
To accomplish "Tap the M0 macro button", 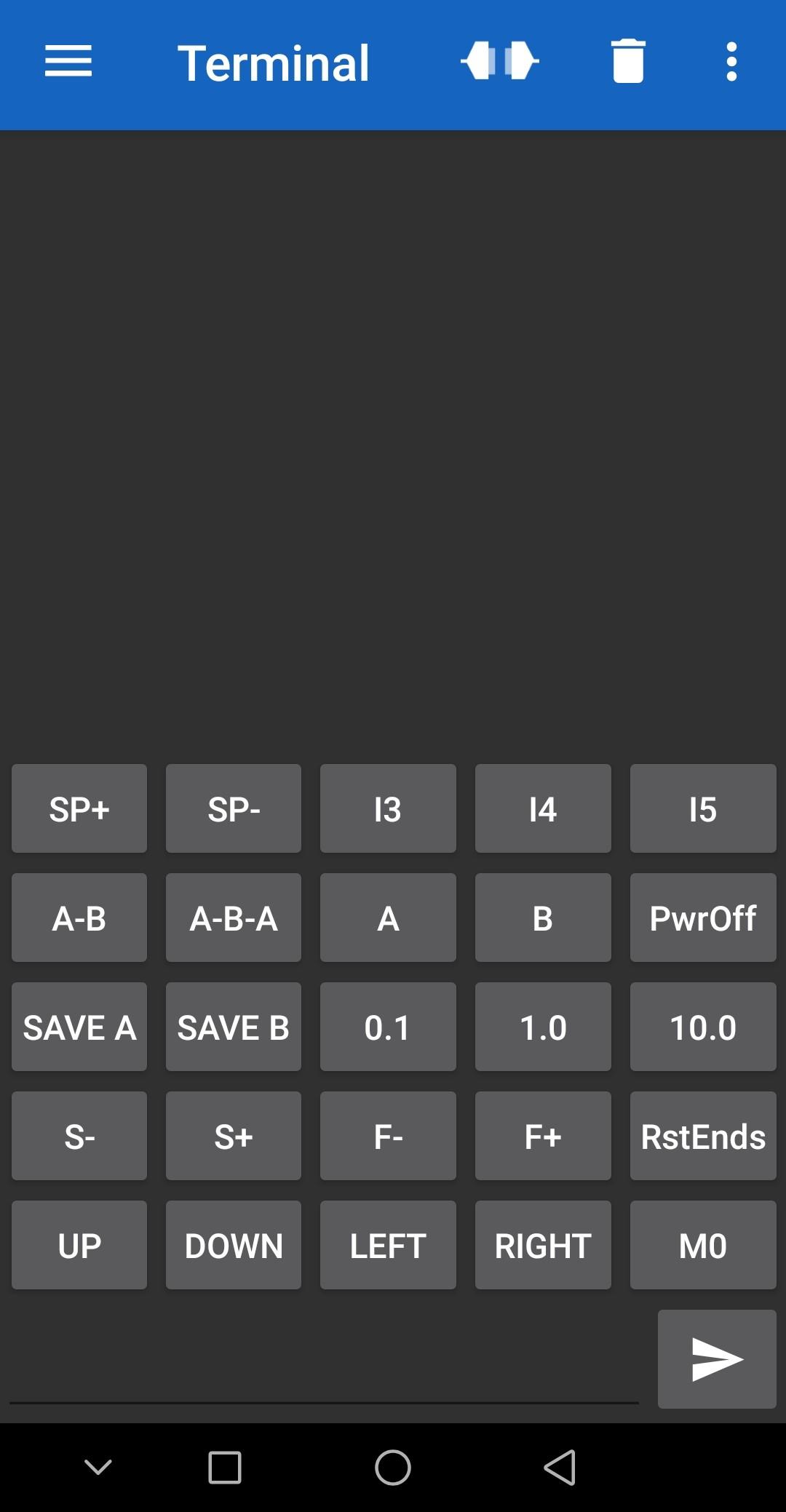I will point(703,1245).
